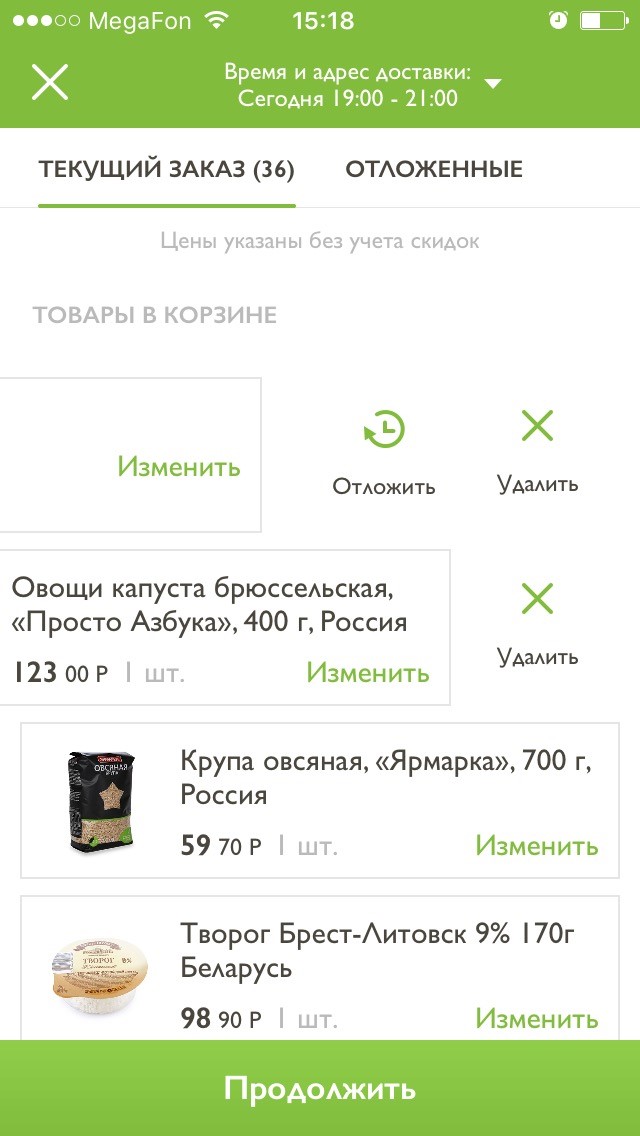Tap Изменить on the brussels sprouts item

(x=368, y=673)
